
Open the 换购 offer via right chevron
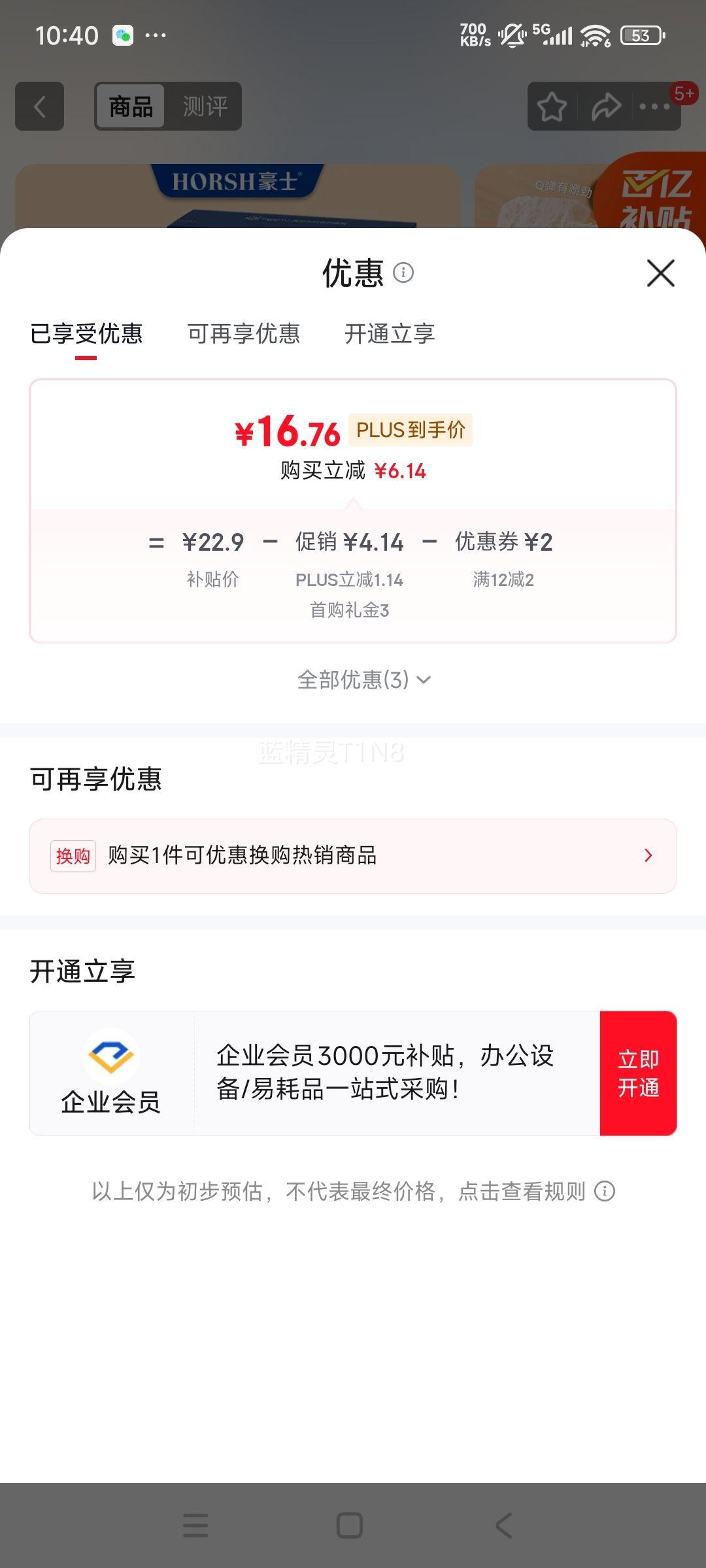point(648,855)
